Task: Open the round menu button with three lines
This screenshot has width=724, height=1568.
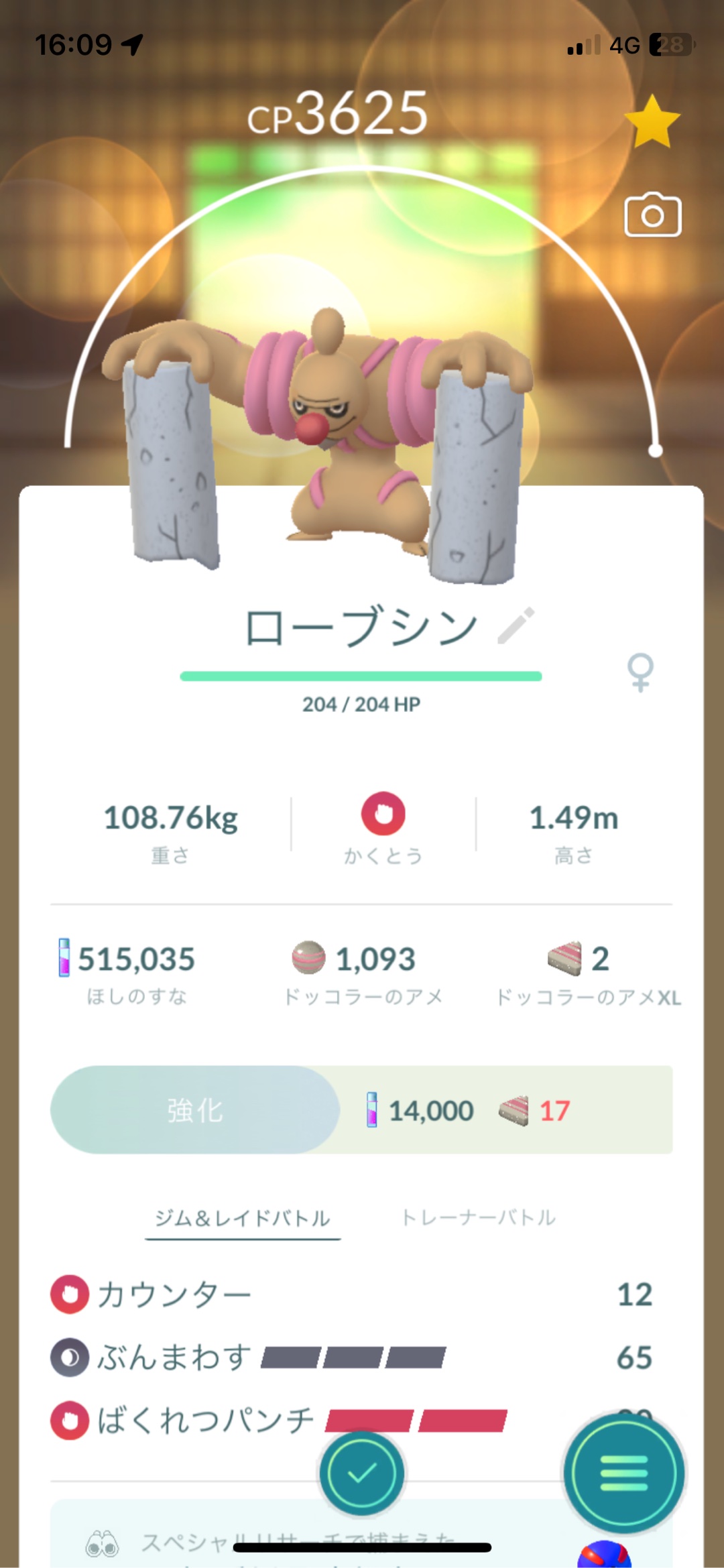Action: (623, 1472)
